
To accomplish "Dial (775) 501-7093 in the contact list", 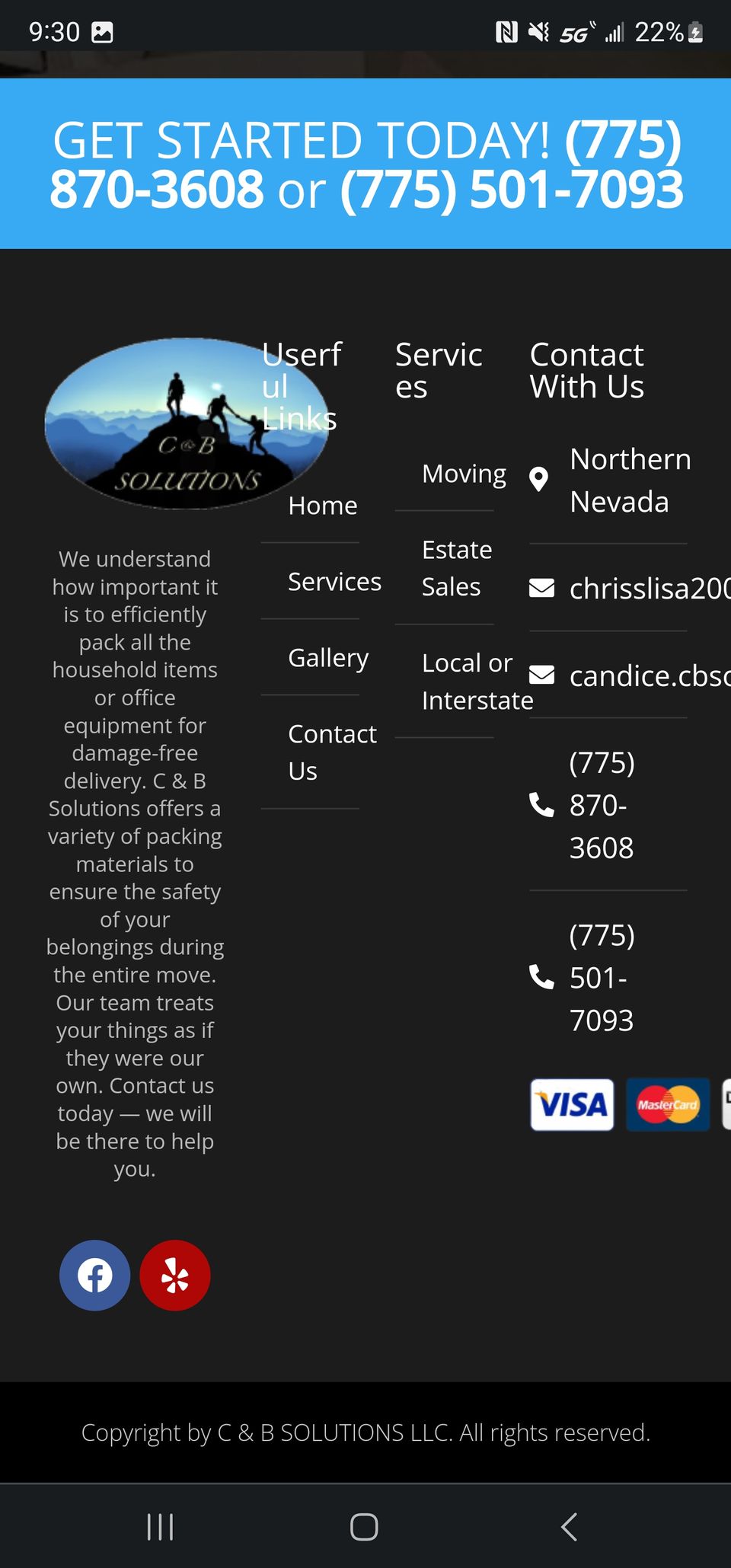I will click(x=601, y=978).
